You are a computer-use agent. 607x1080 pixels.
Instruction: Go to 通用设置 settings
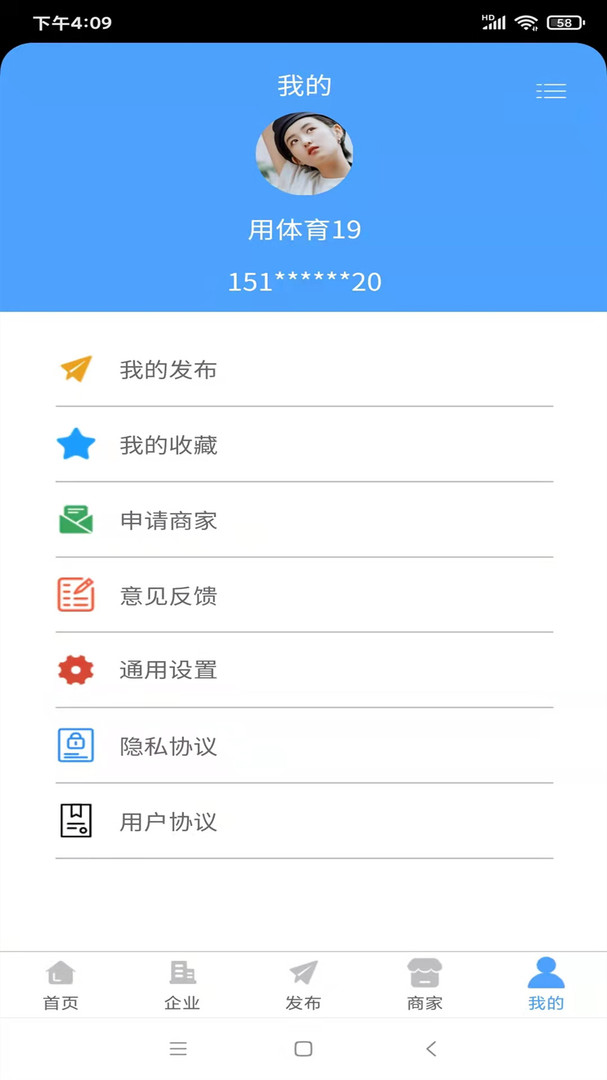tap(304, 670)
